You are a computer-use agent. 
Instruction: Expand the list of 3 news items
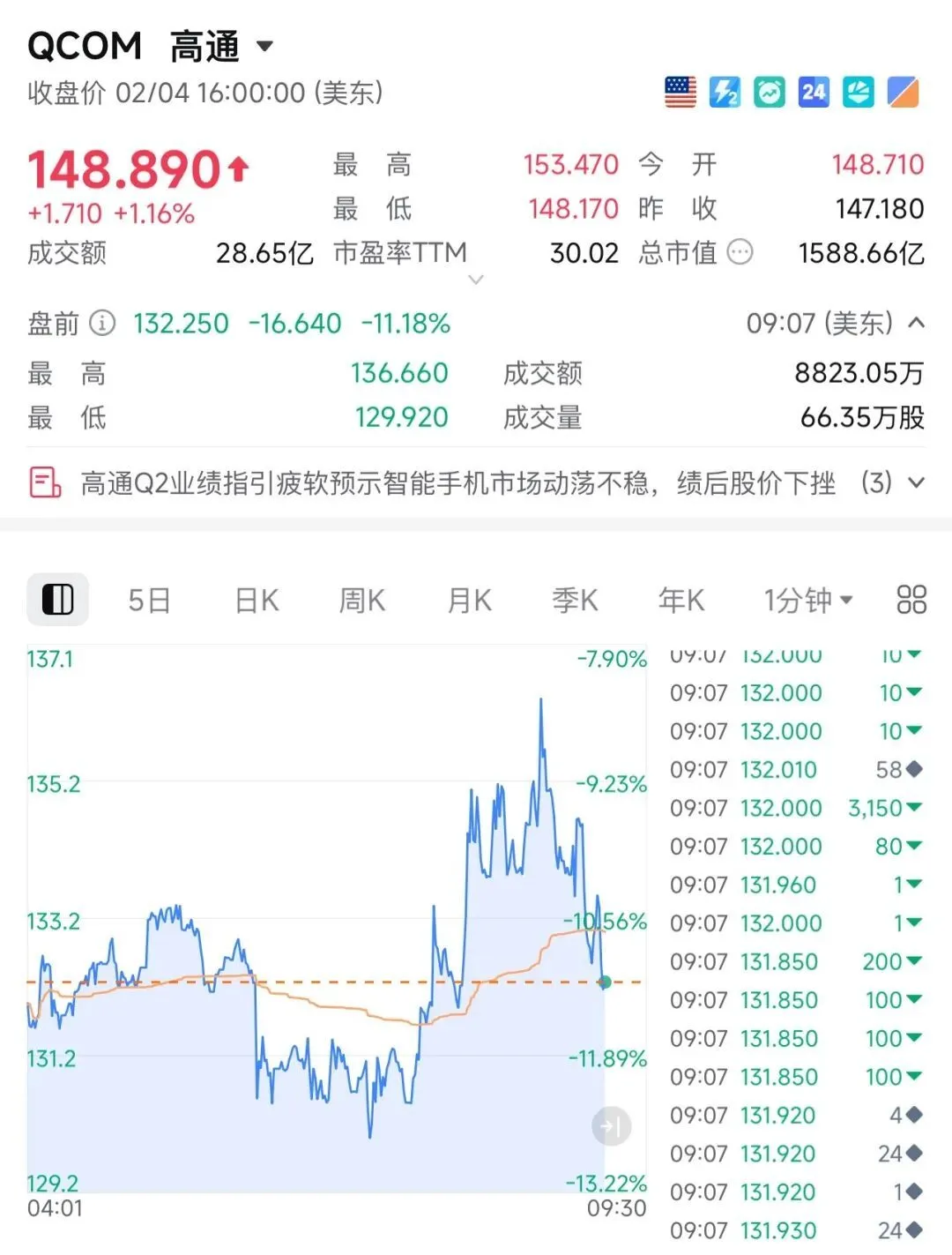[x=917, y=482]
